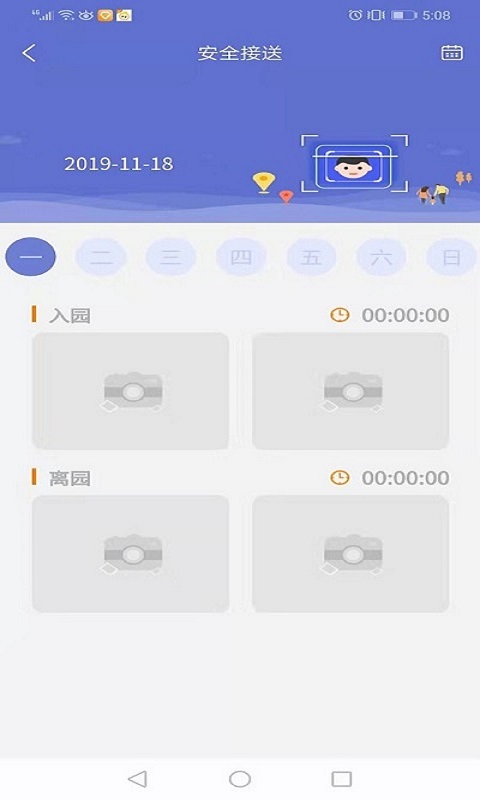Go back using the top-left arrow

click(x=30, y=53)
